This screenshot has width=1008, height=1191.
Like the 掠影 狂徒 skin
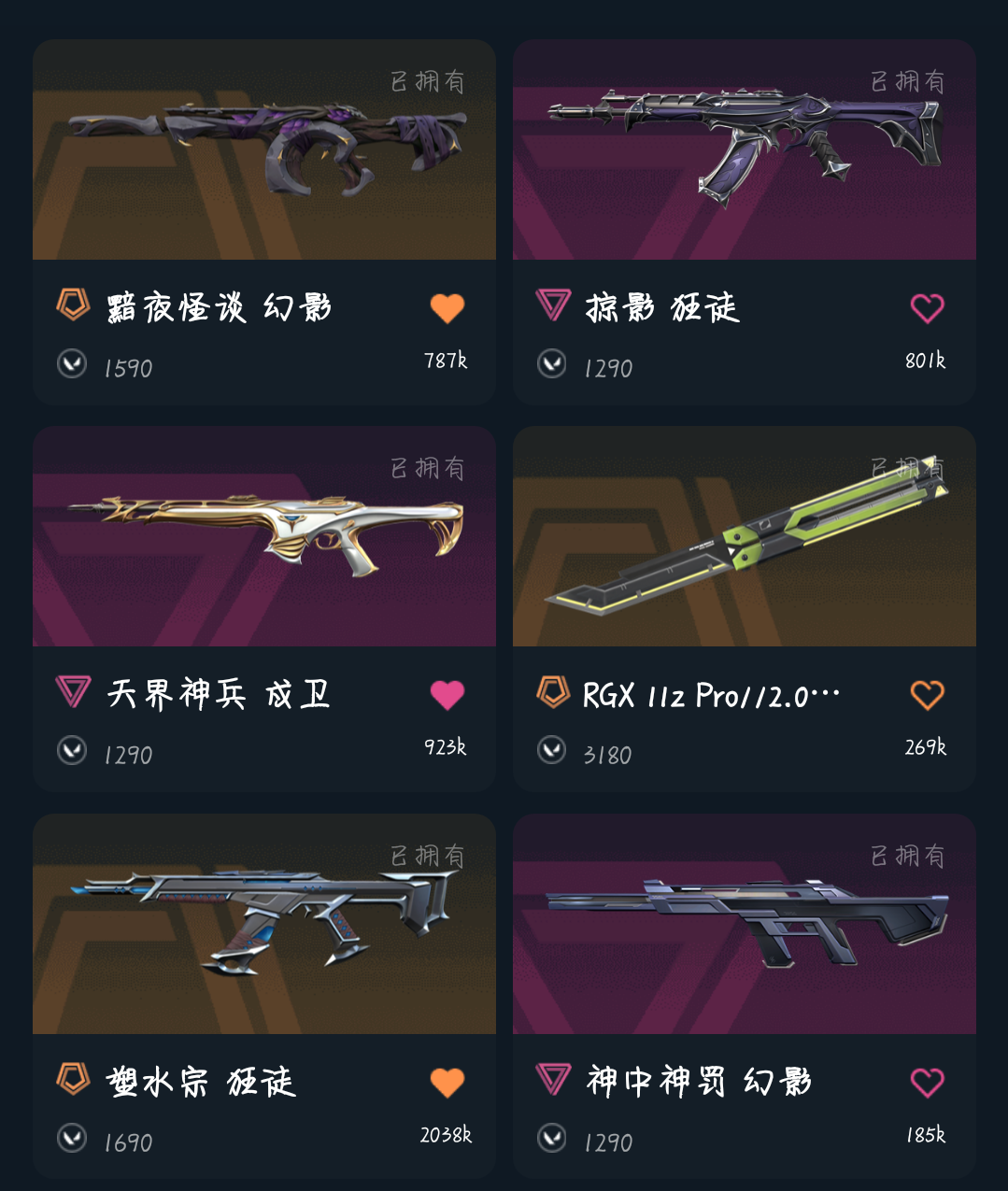(928, 307)
